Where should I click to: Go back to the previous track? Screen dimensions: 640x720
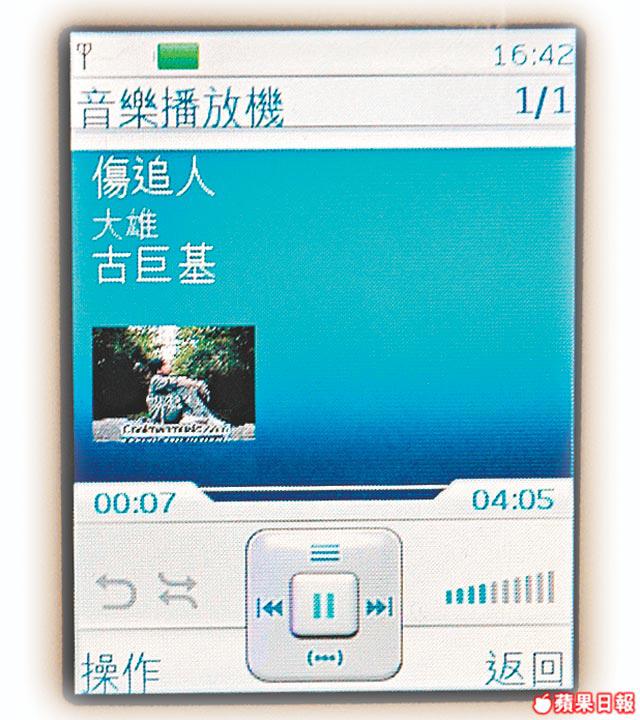coord(269,606)
